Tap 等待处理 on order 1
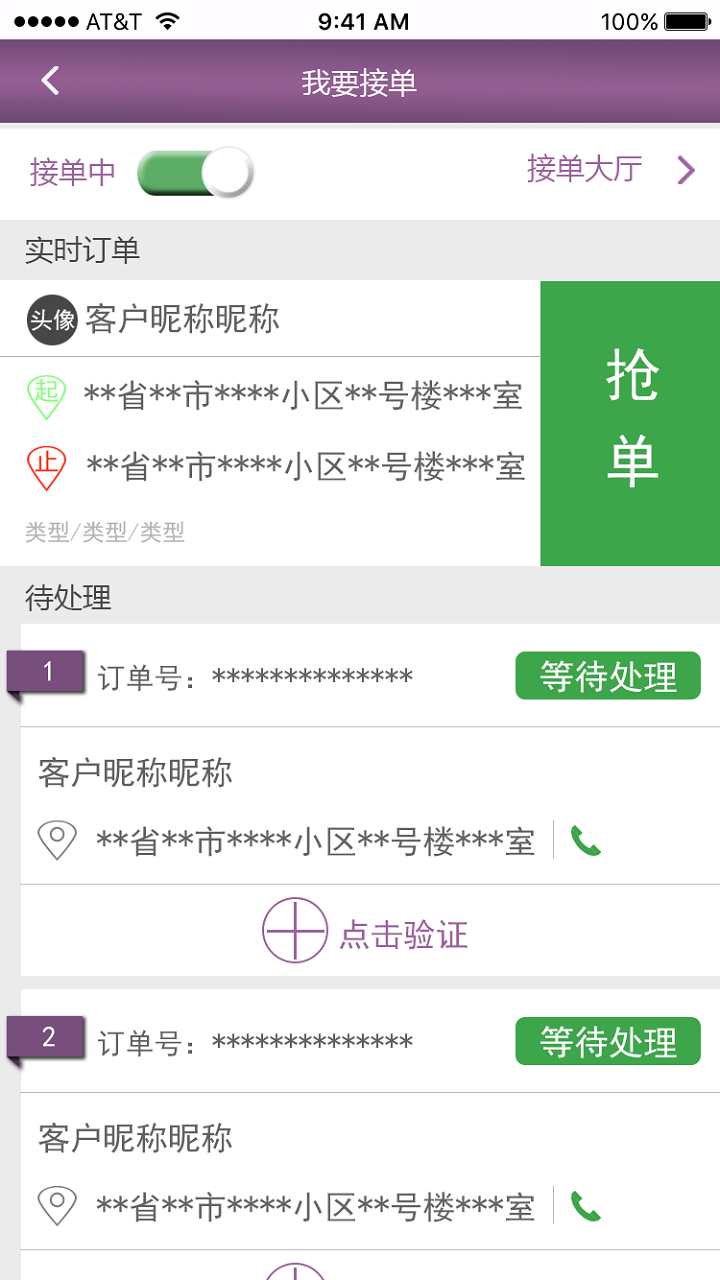The image size is (720, 1280). (608, 677)
